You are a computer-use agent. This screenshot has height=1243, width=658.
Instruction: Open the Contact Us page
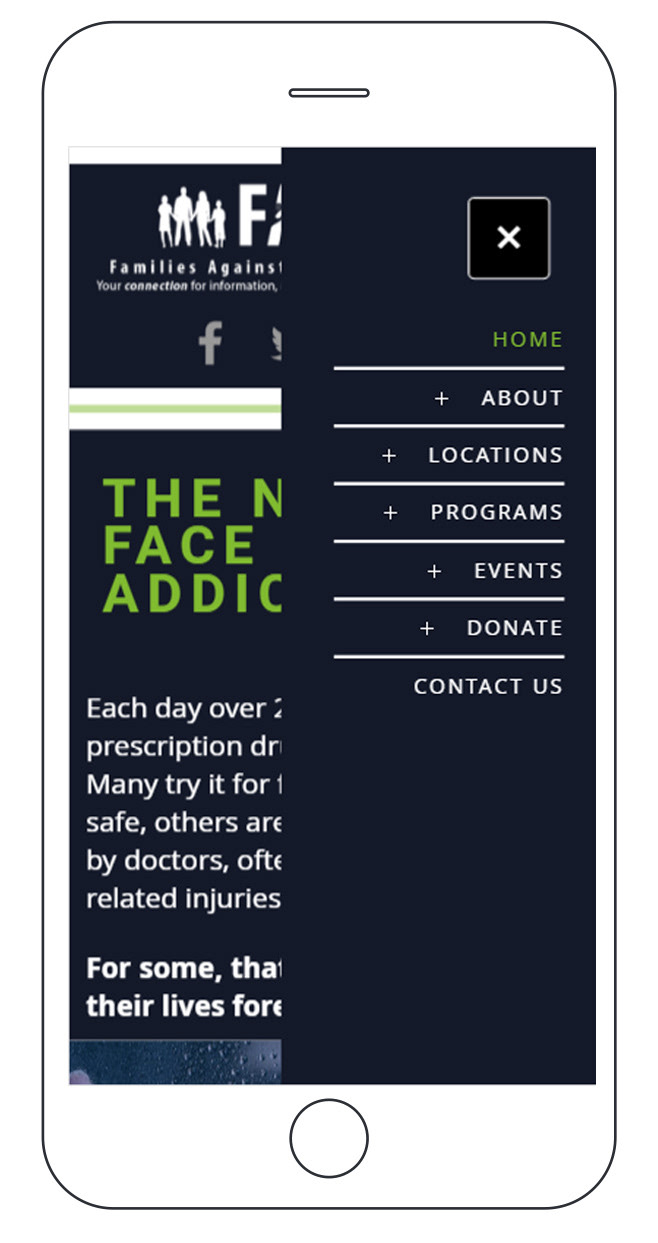tap(488, 687)
